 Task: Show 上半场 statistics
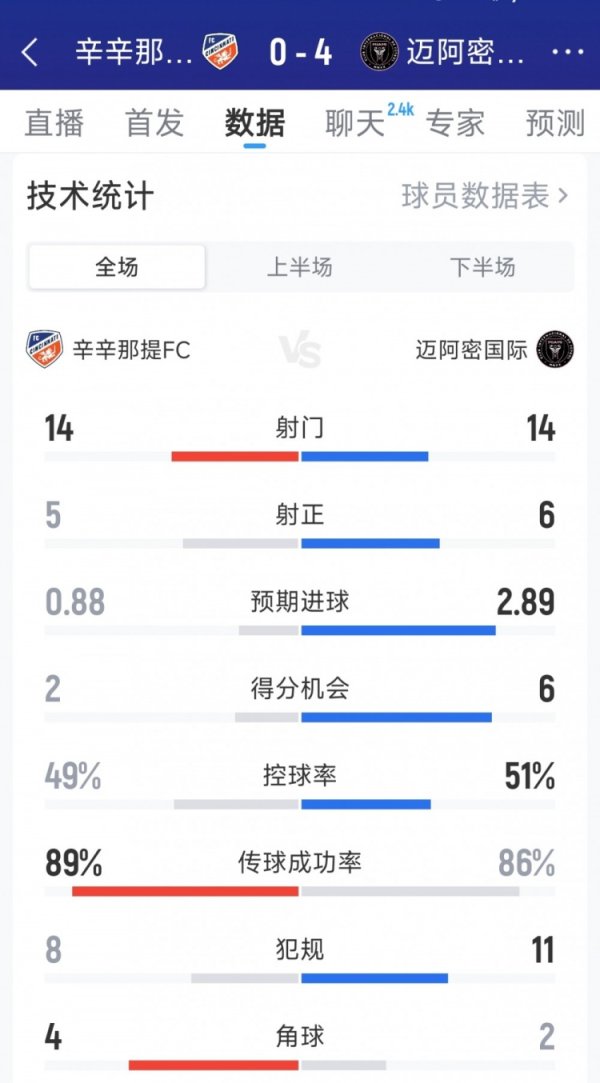click(x=299, y=267)
